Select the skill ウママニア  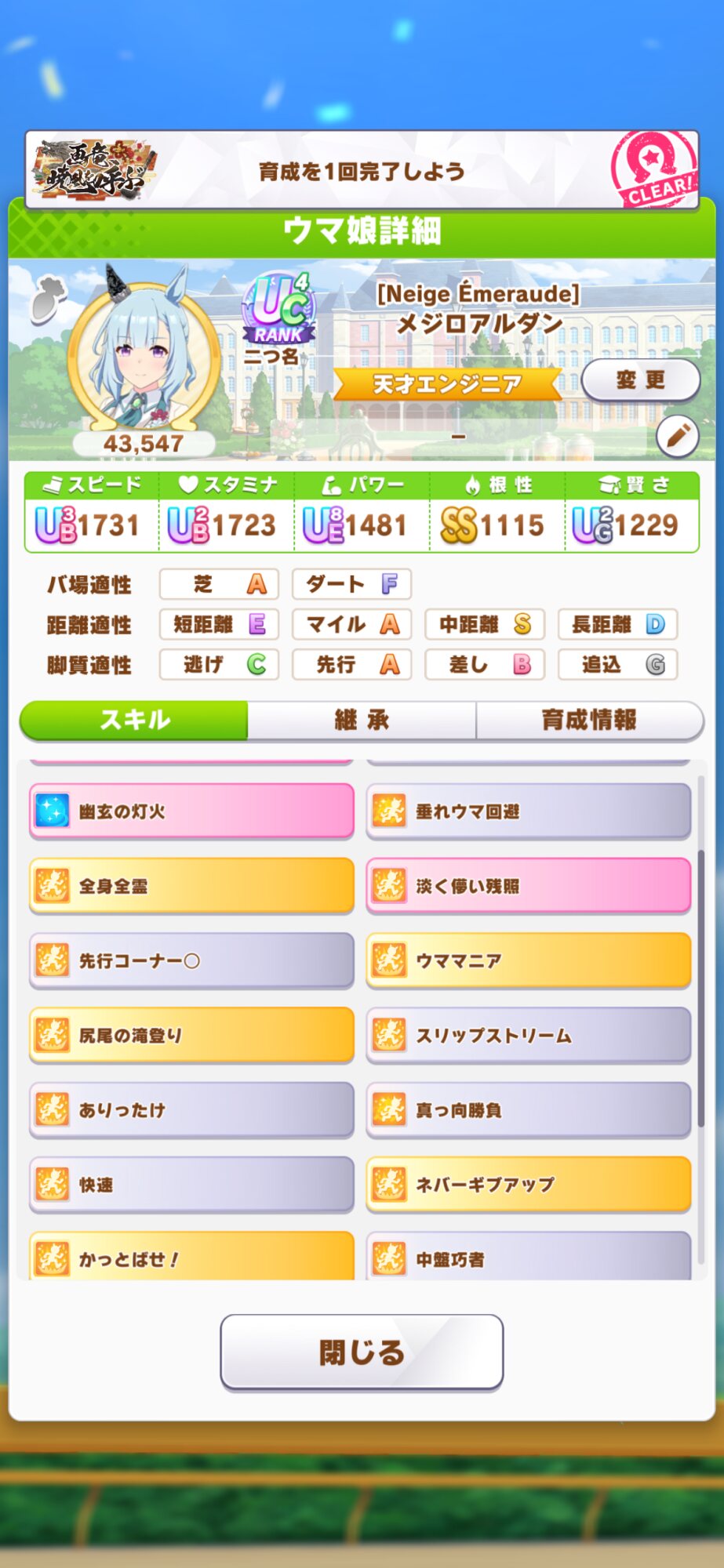pos(528,960)
